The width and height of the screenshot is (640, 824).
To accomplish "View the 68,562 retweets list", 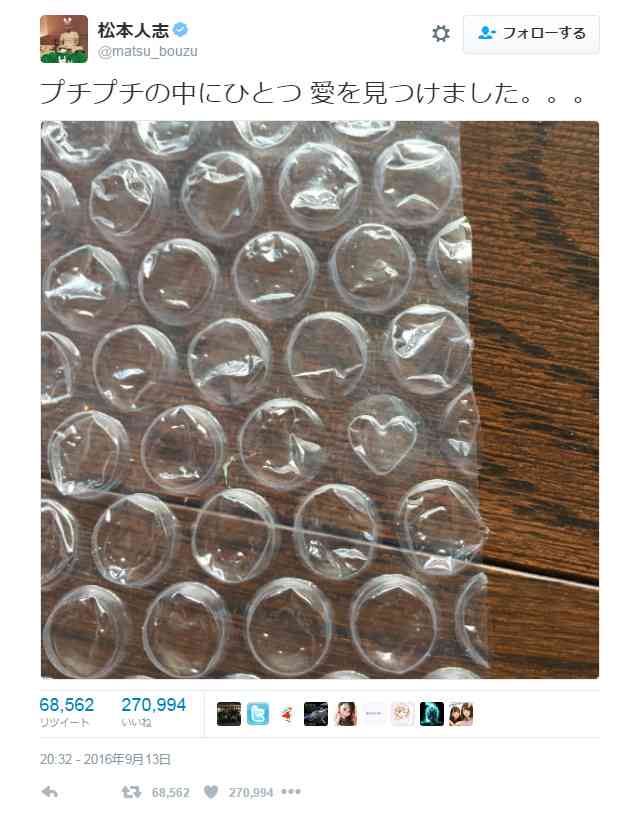I will 67,712.
